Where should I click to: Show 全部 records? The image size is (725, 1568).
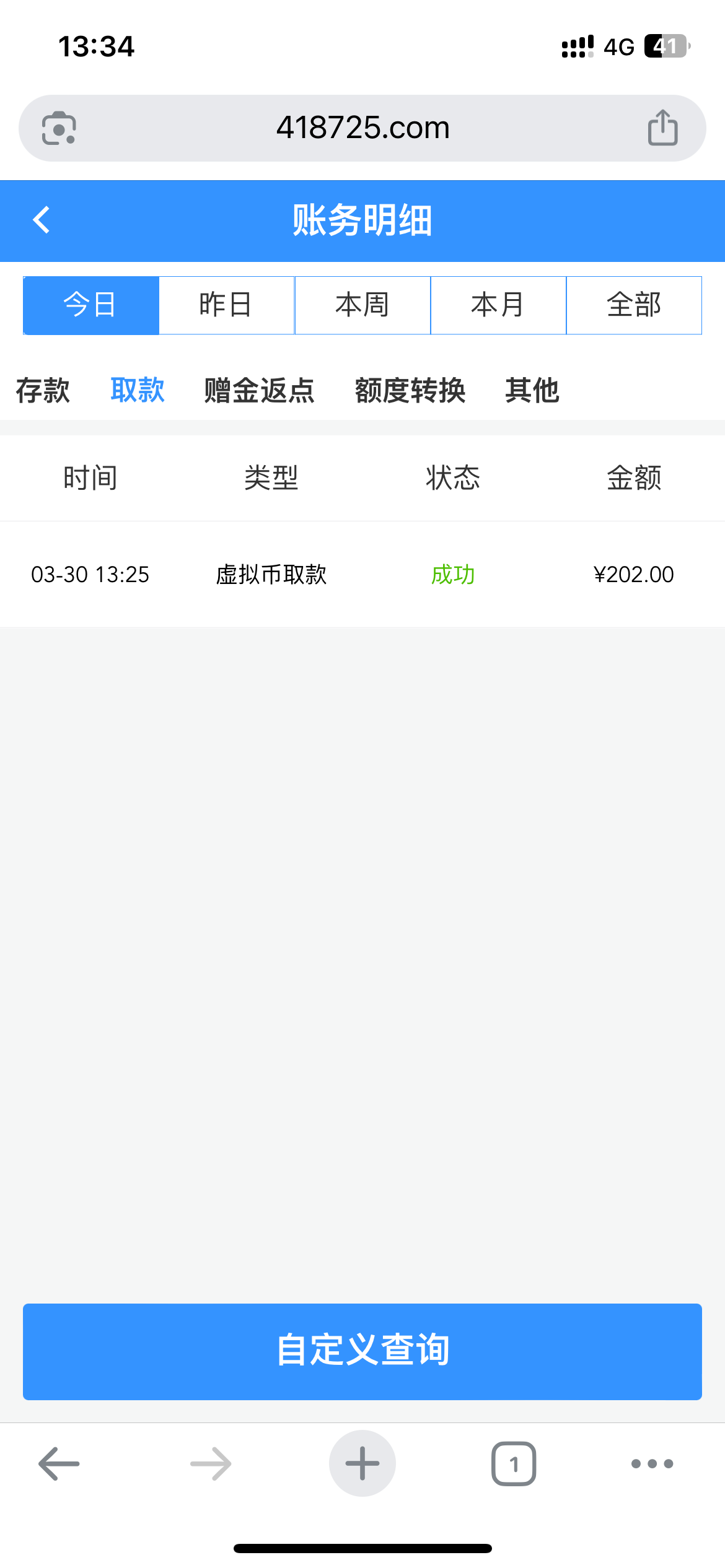click(634, 305)
